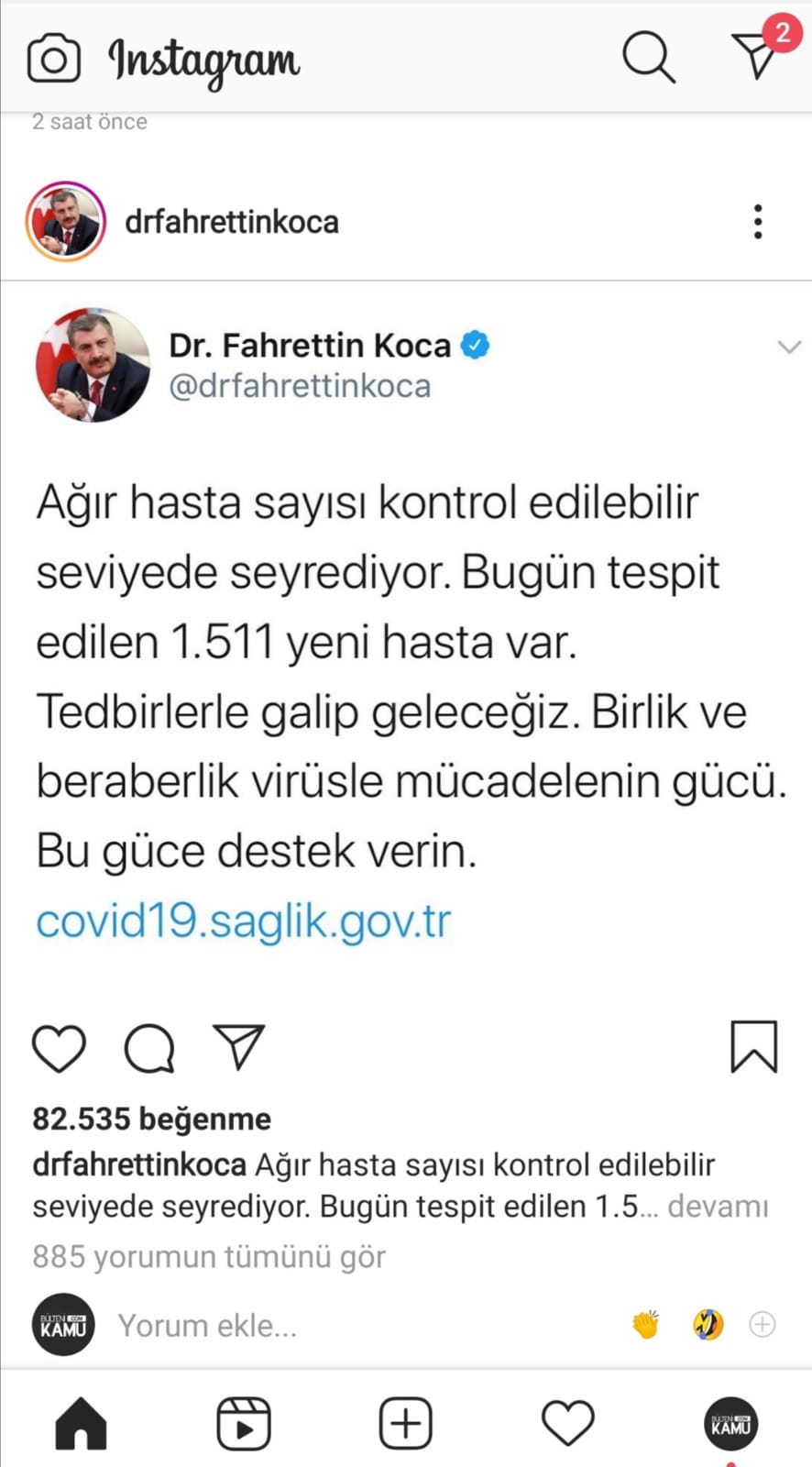Open the search magnifier icon

(x=648, y=58)
